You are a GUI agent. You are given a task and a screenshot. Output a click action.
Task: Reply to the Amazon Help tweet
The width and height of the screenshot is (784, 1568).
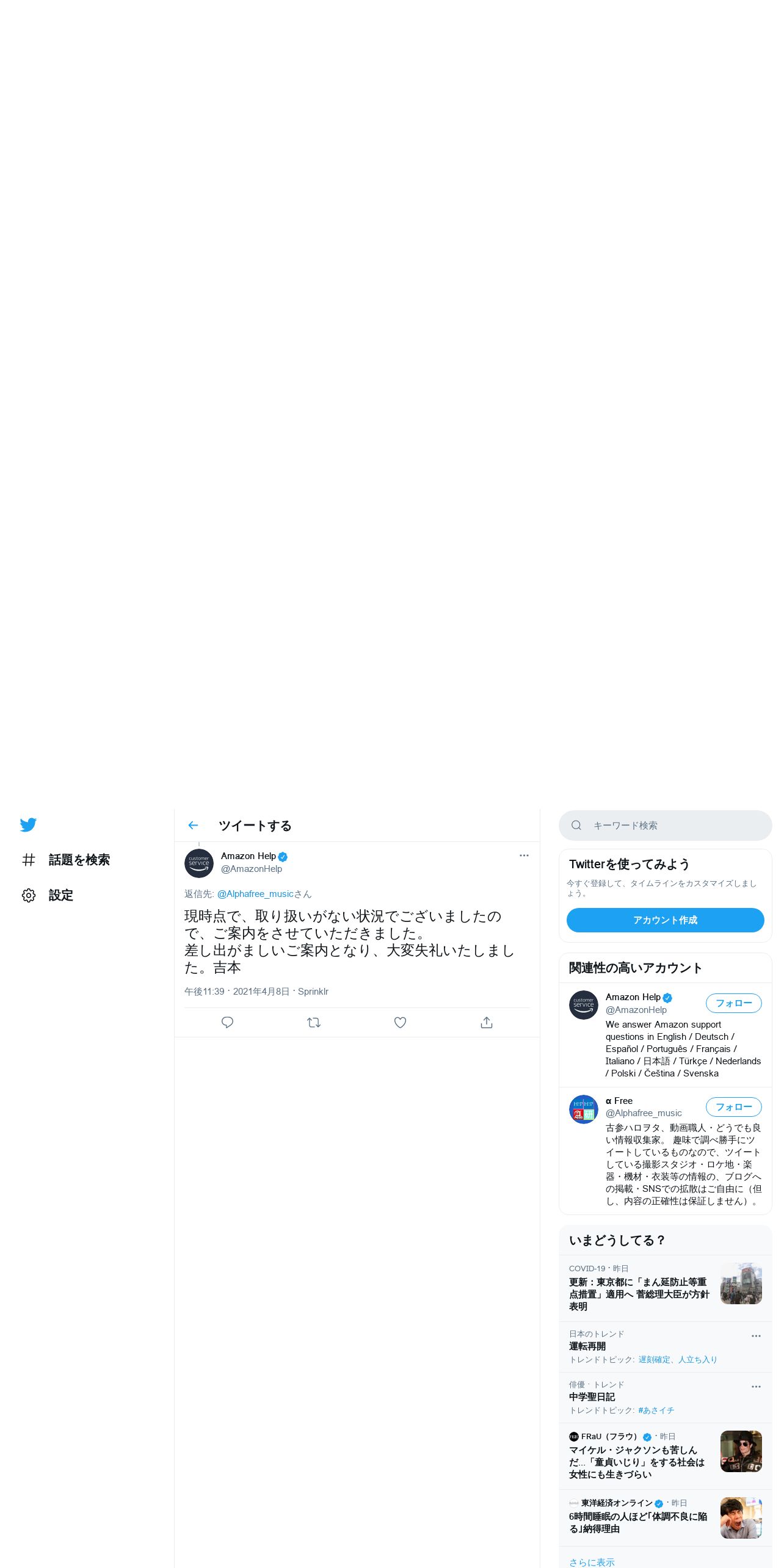tap(227, 1022)
